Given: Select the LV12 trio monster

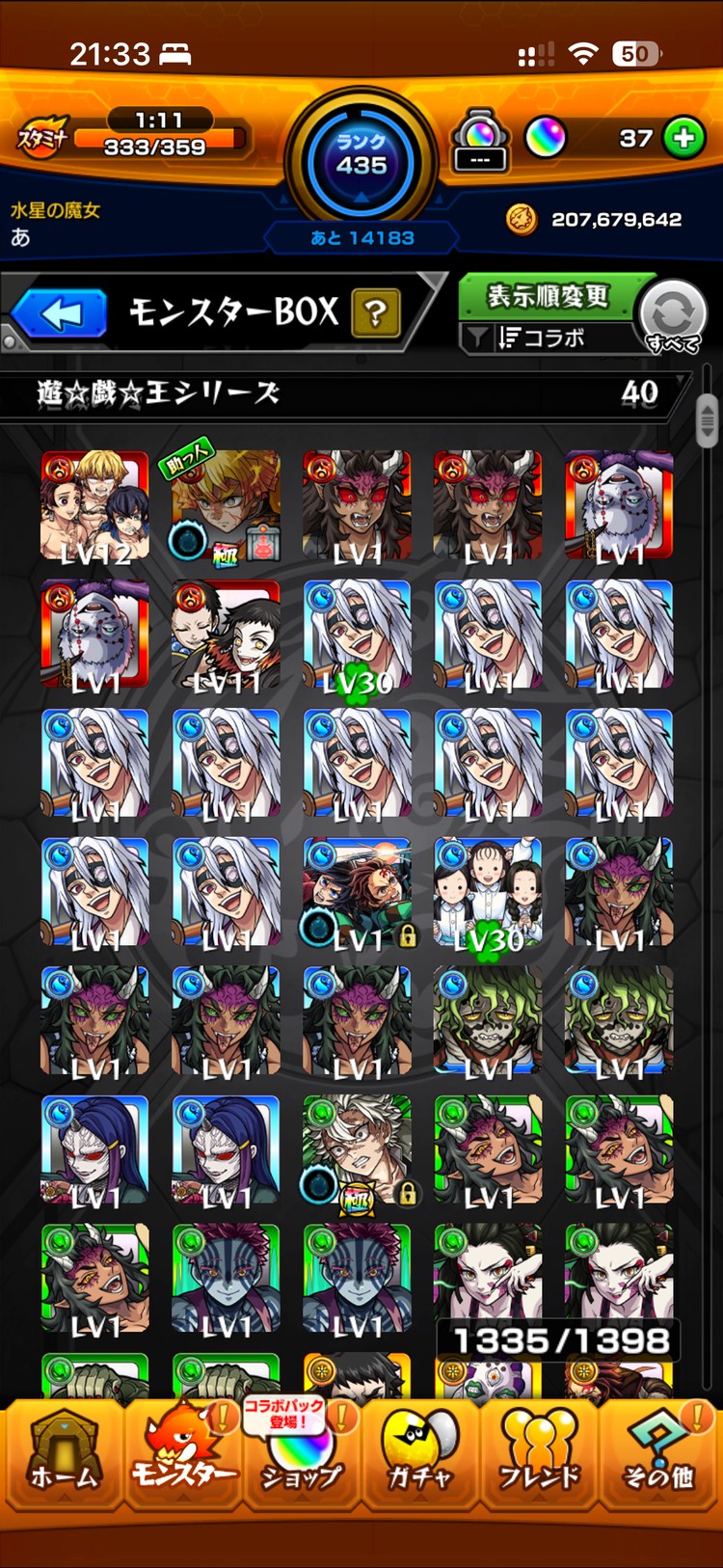Looking at the screenshot, I should tap(94, 507).
